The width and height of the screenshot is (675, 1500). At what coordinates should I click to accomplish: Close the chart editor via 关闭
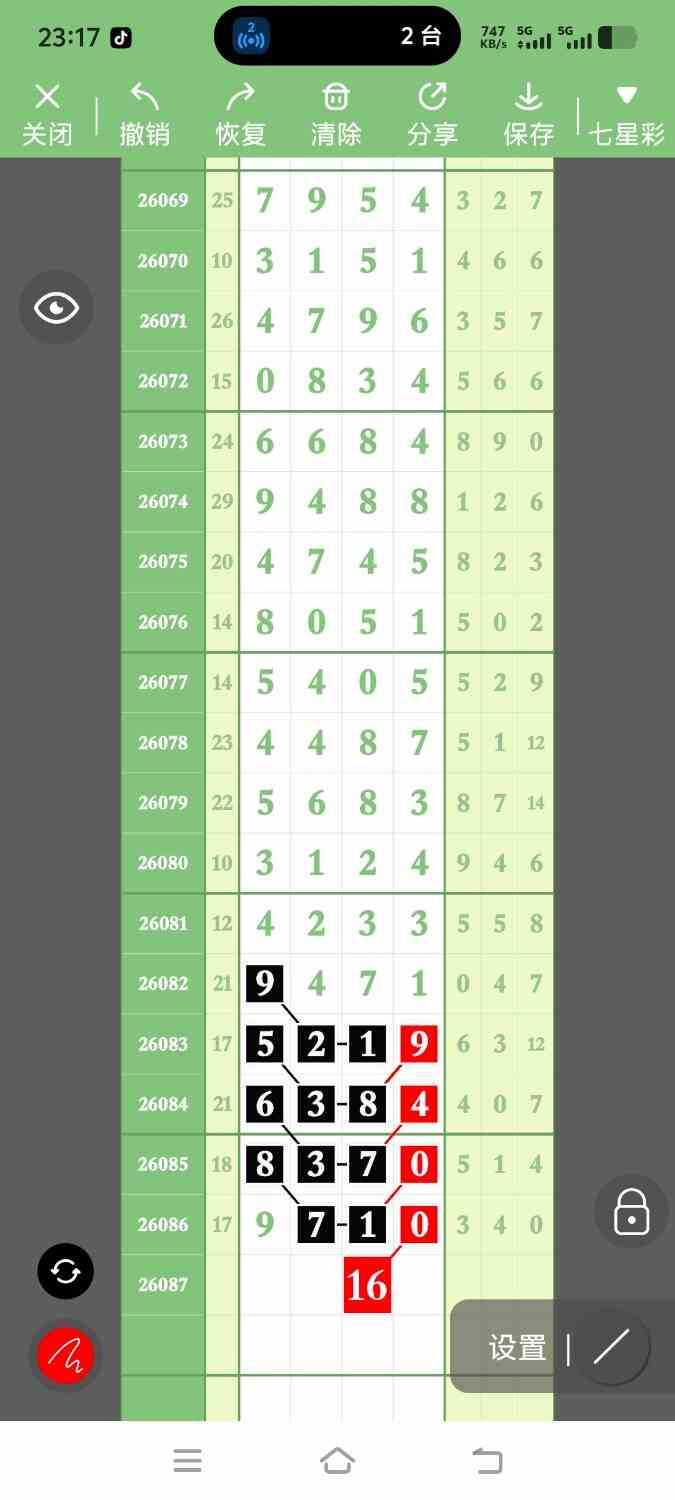coord(47,115)
